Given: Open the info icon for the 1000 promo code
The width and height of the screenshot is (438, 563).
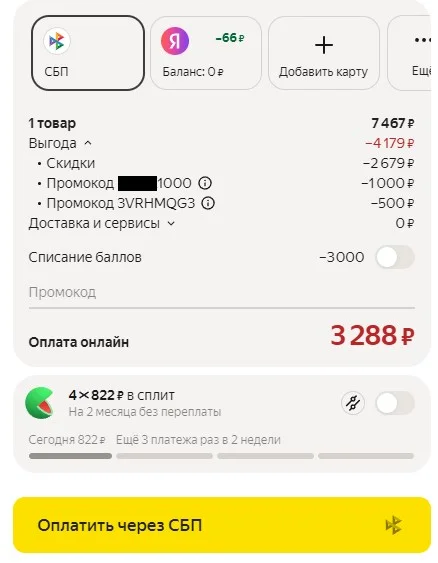Looking at the screenshot, I should pos(205,183).
